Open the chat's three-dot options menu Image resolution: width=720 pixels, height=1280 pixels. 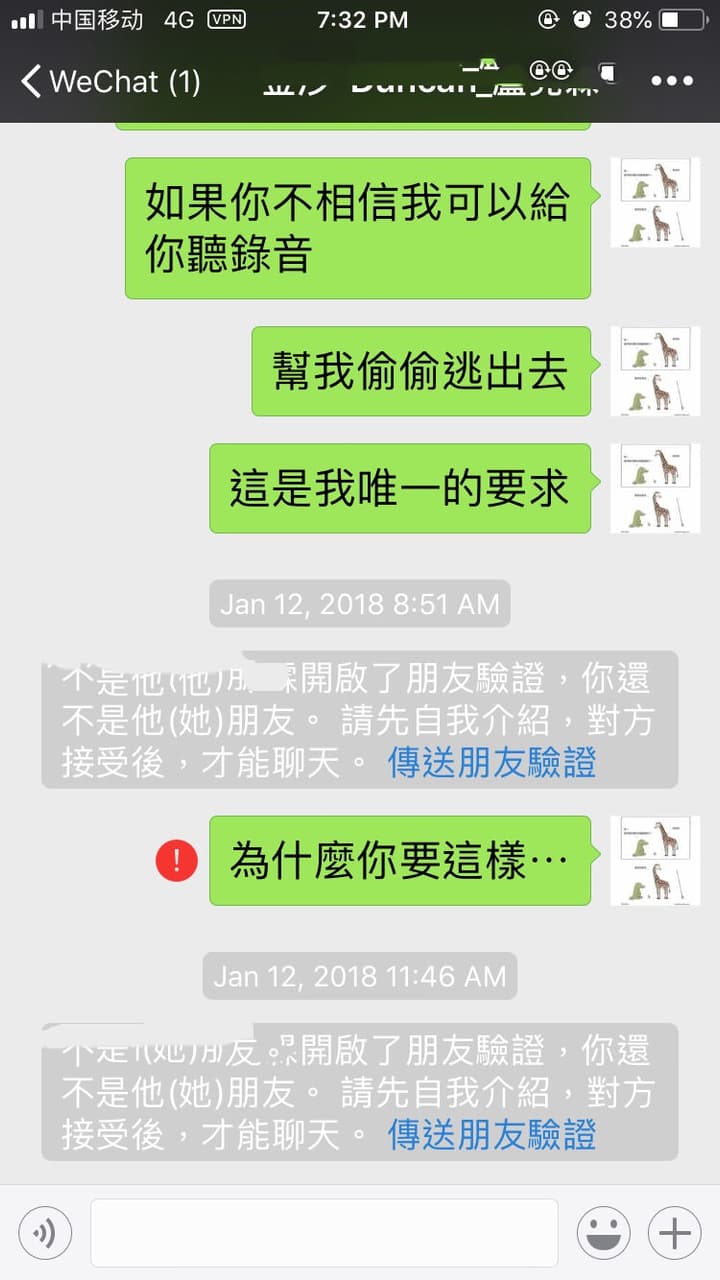[671, 81]
